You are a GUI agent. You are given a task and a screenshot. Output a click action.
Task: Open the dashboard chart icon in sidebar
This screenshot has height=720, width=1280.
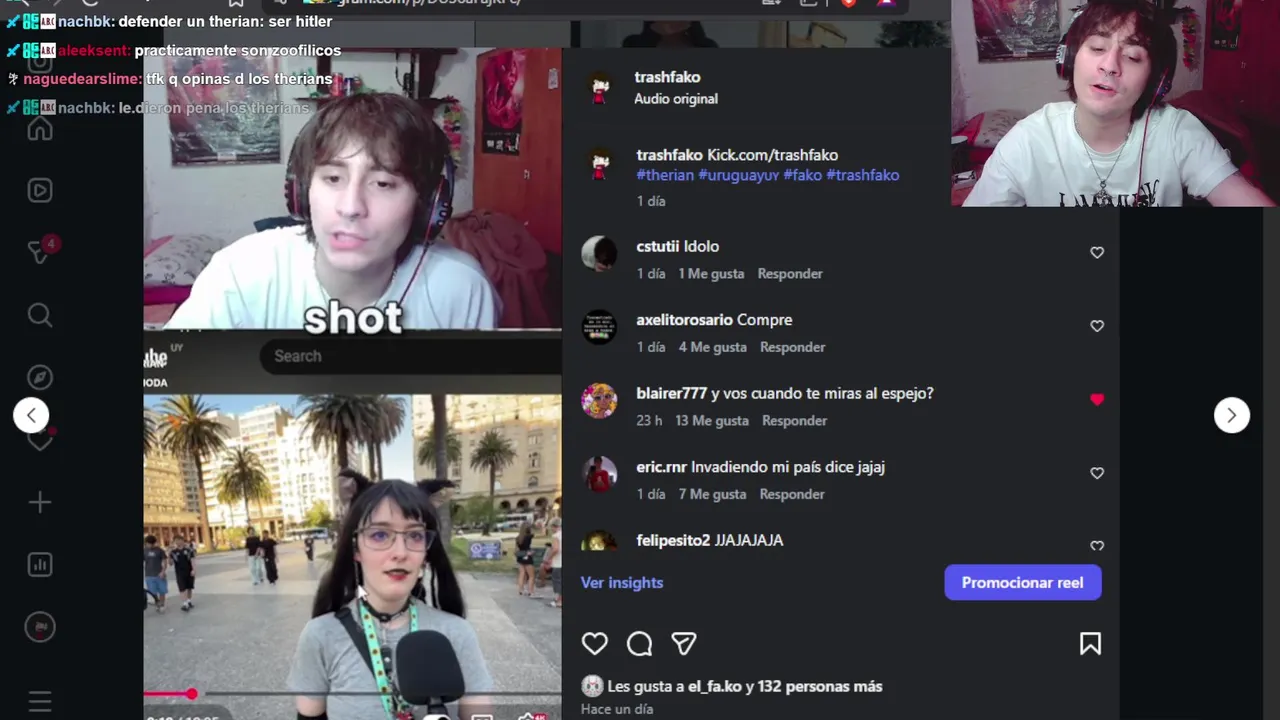pos(40,565)
